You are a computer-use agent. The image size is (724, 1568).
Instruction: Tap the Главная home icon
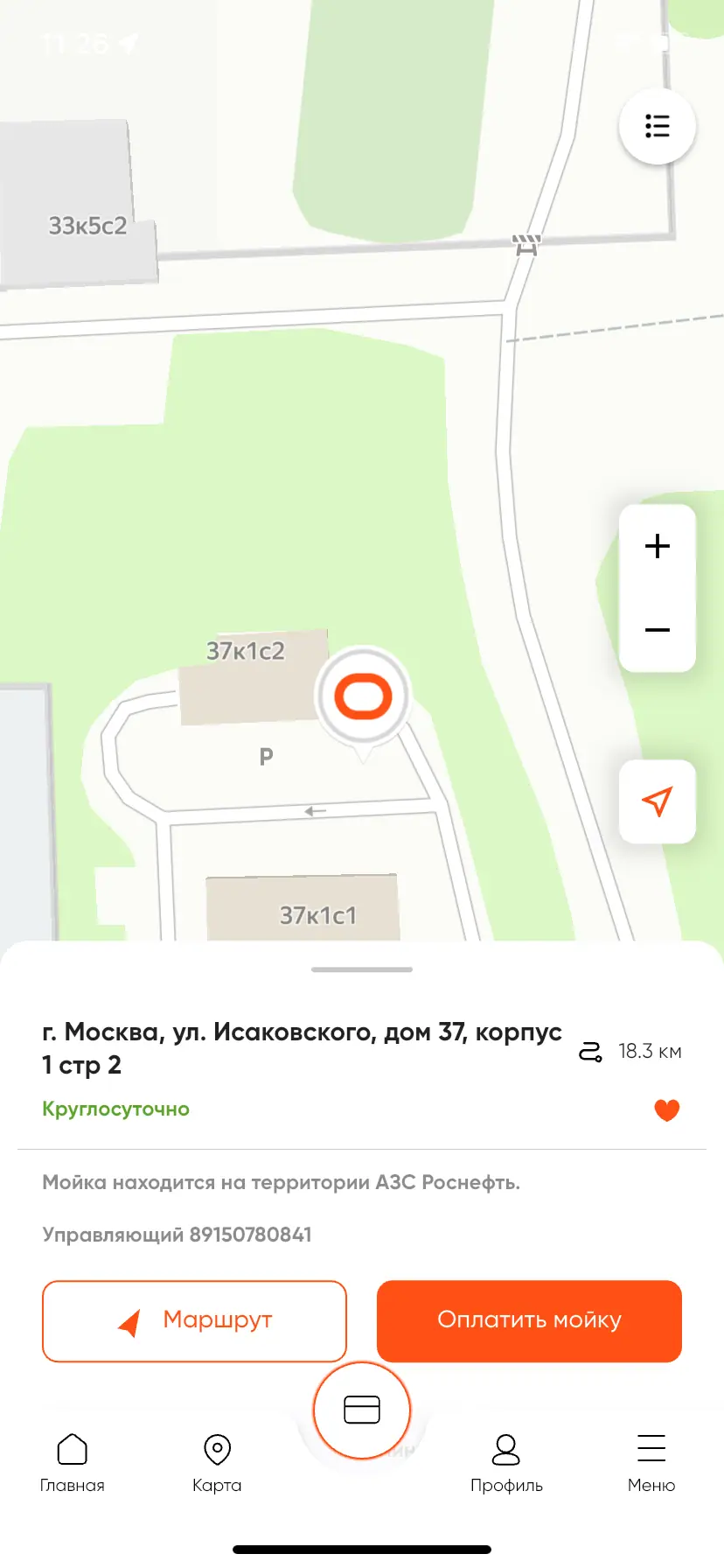[72, 1448]
